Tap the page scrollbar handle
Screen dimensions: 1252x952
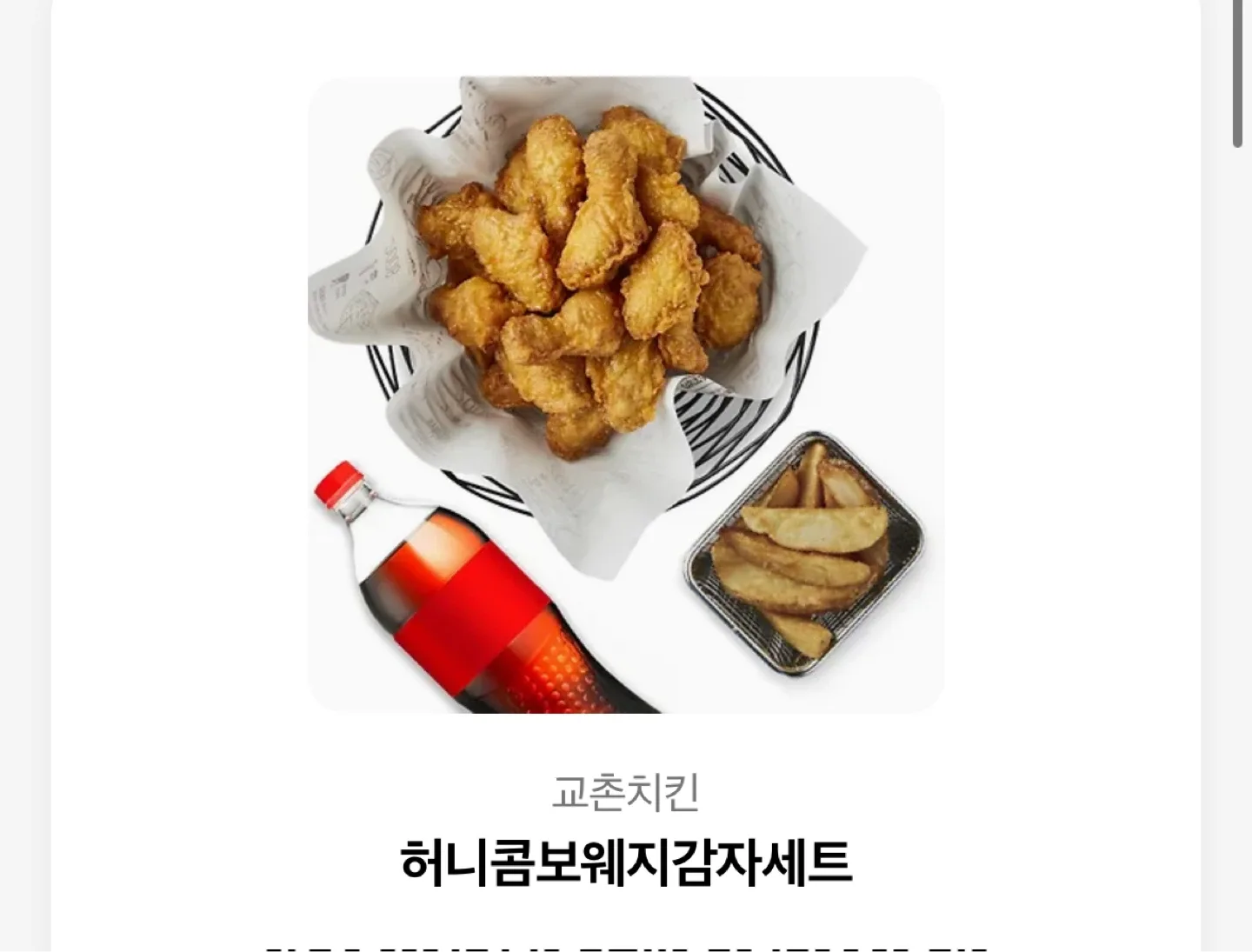[1238, 74]
